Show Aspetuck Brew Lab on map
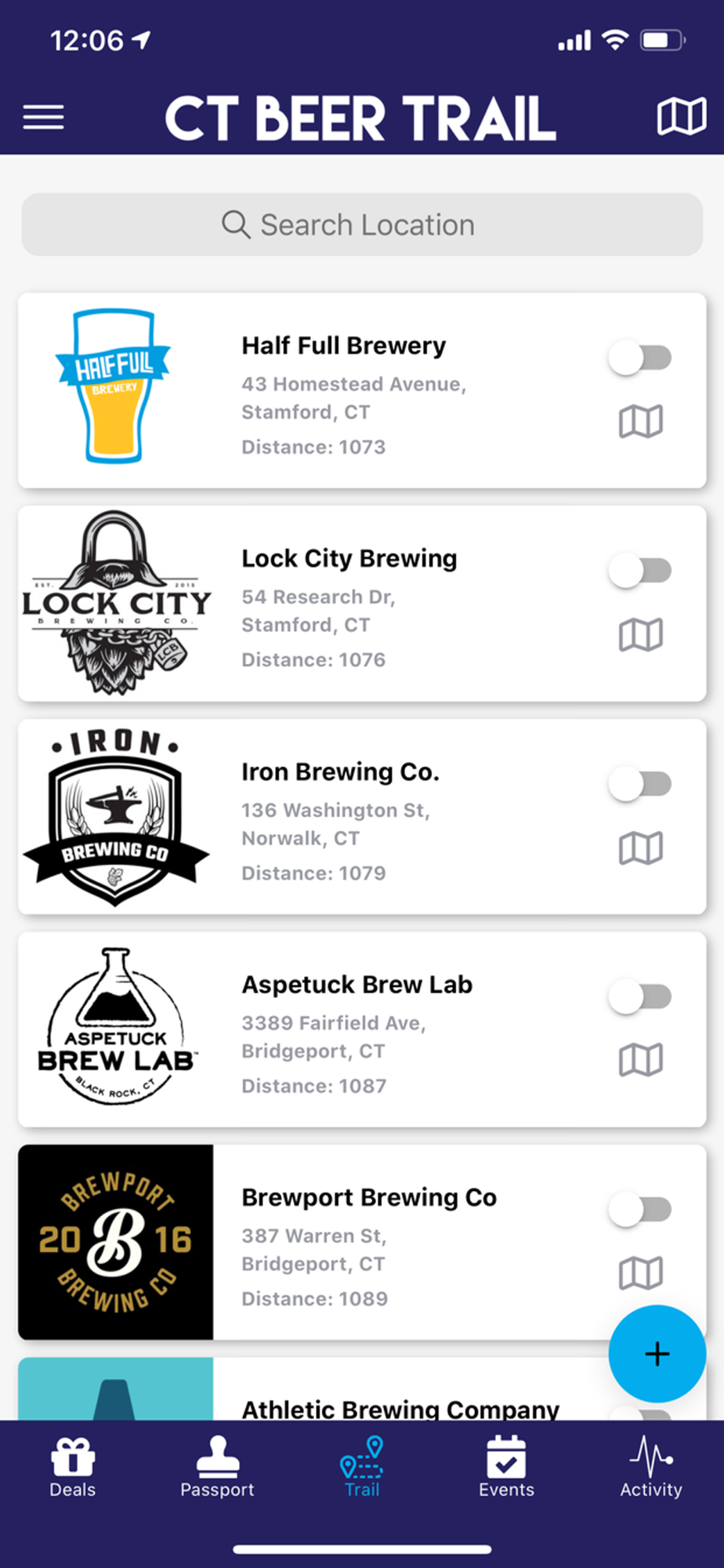 [641, 1060]
